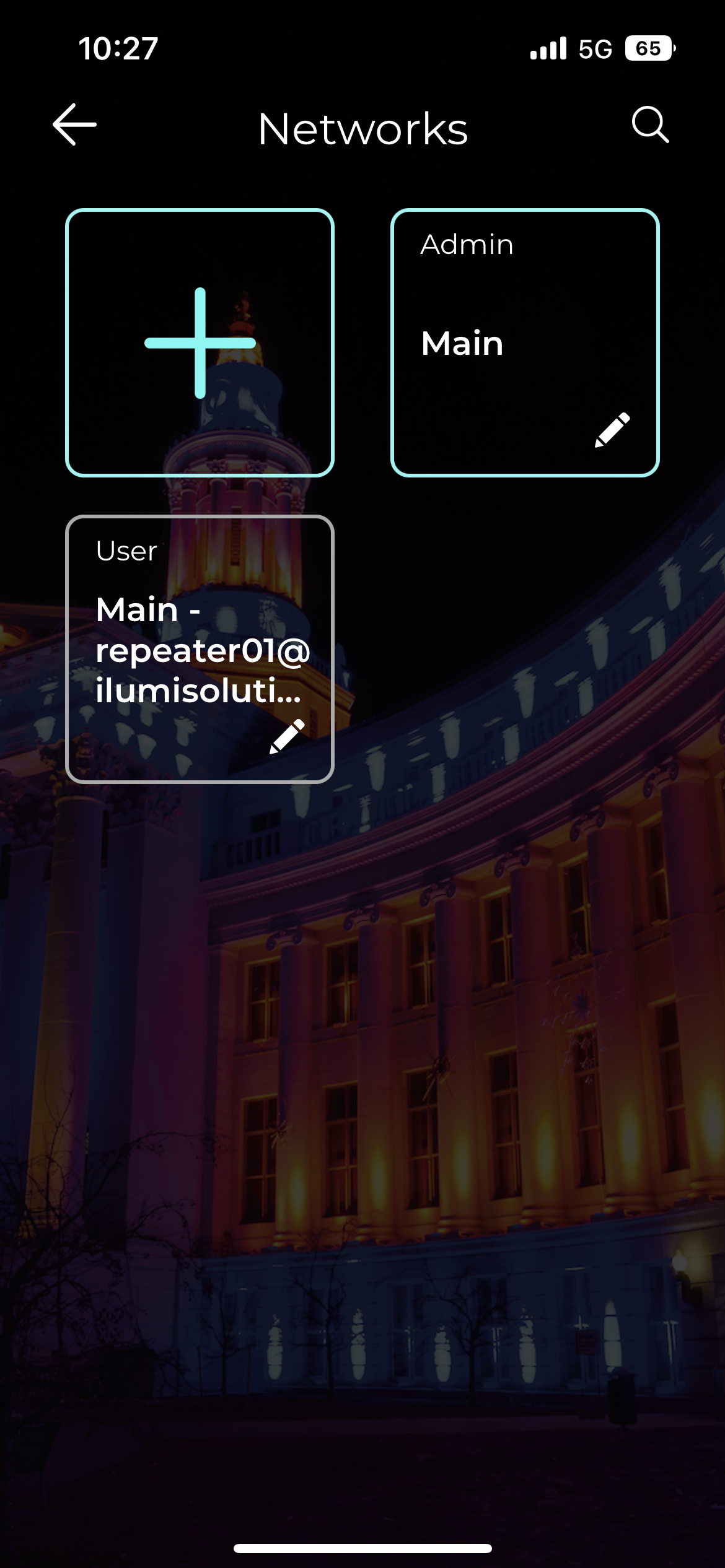The width and height of the screenshot is (725, 1568).
Task: Go back using the arrow icon
Action: [x=74, y=124]
